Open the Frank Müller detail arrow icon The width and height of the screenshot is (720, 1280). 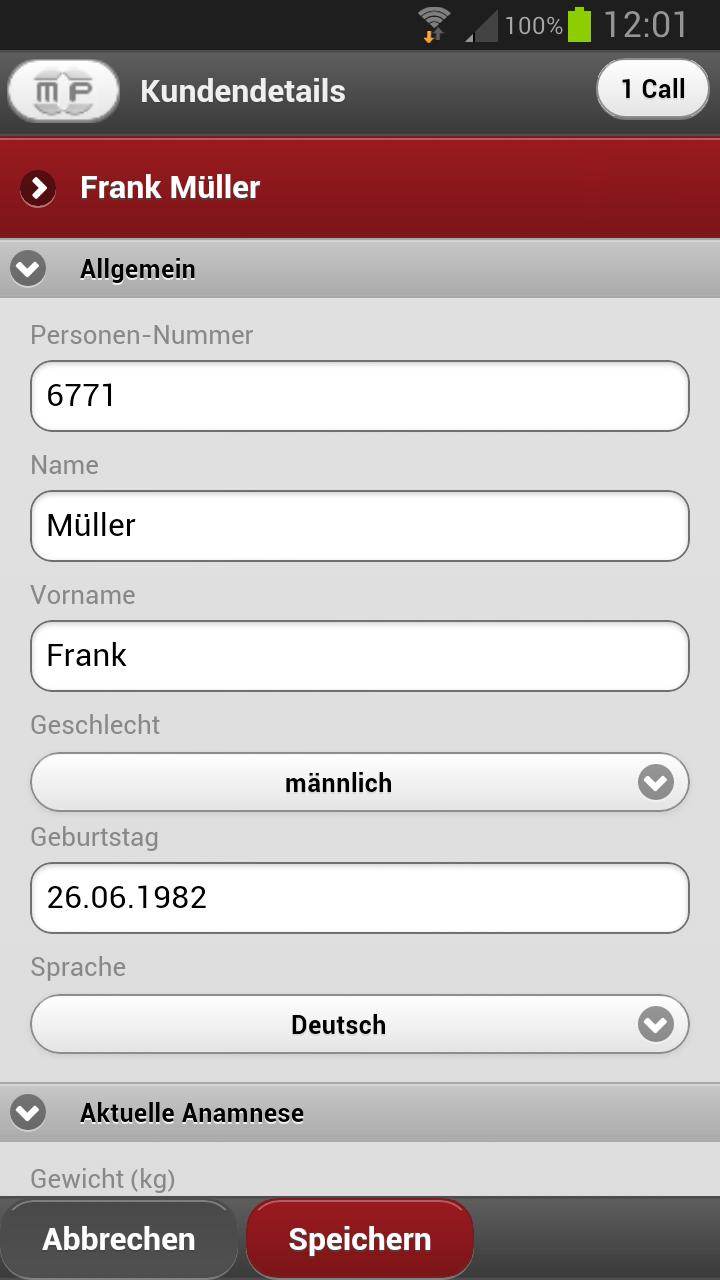[x=37, y=188]
